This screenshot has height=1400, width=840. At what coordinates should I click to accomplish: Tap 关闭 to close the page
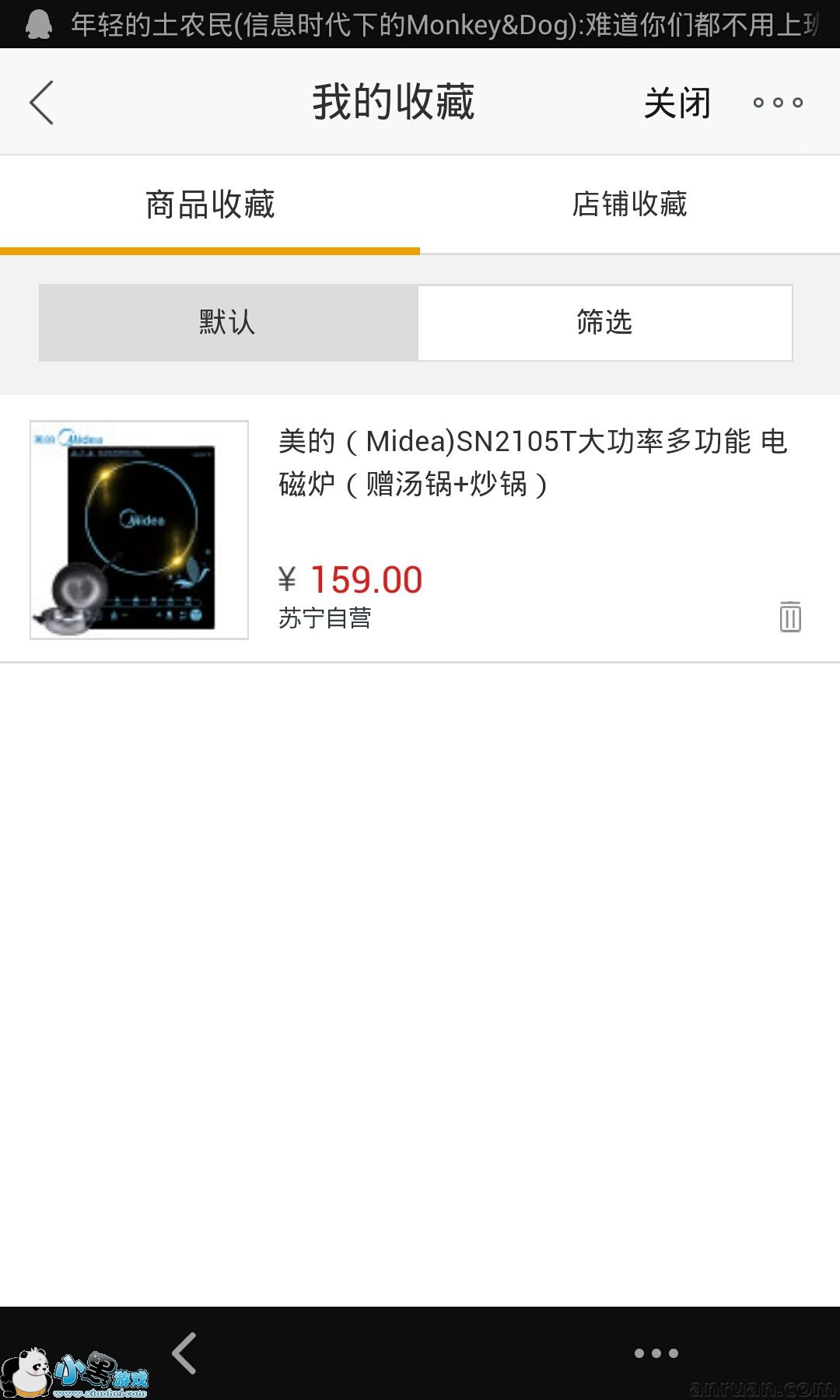point(677,103)
